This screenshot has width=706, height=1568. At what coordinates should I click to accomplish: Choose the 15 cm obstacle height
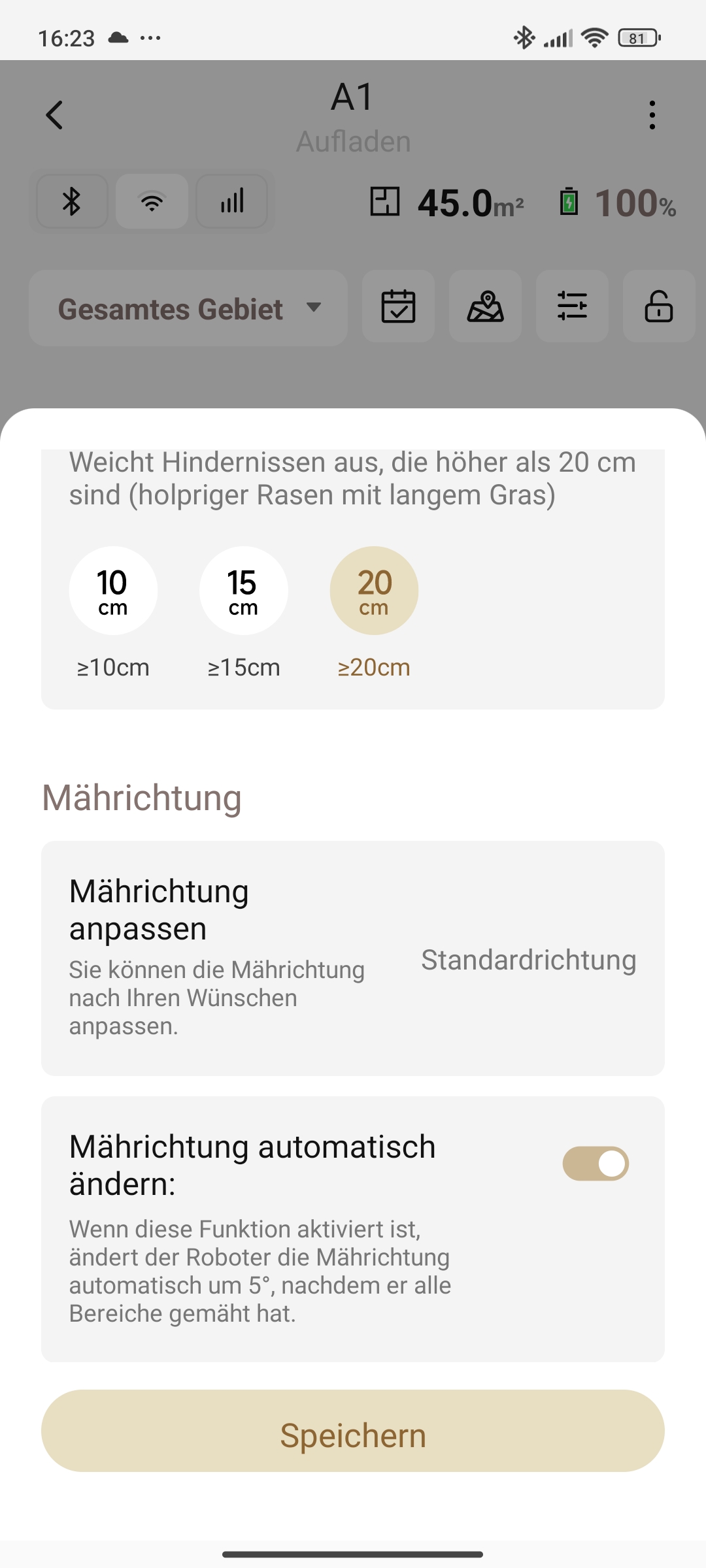(244, 591)
